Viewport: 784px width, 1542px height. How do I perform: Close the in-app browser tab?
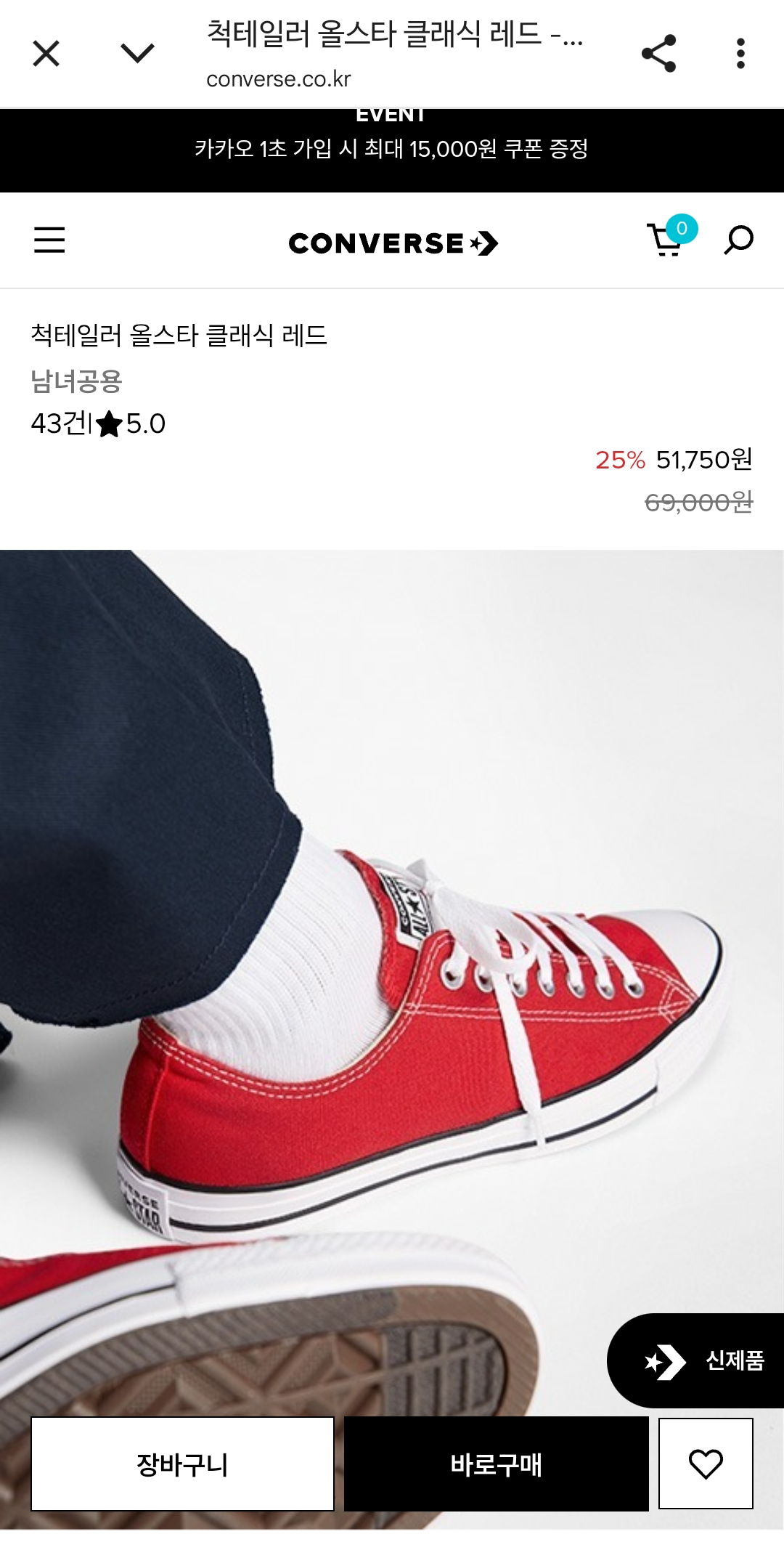(x=46, y=54)
